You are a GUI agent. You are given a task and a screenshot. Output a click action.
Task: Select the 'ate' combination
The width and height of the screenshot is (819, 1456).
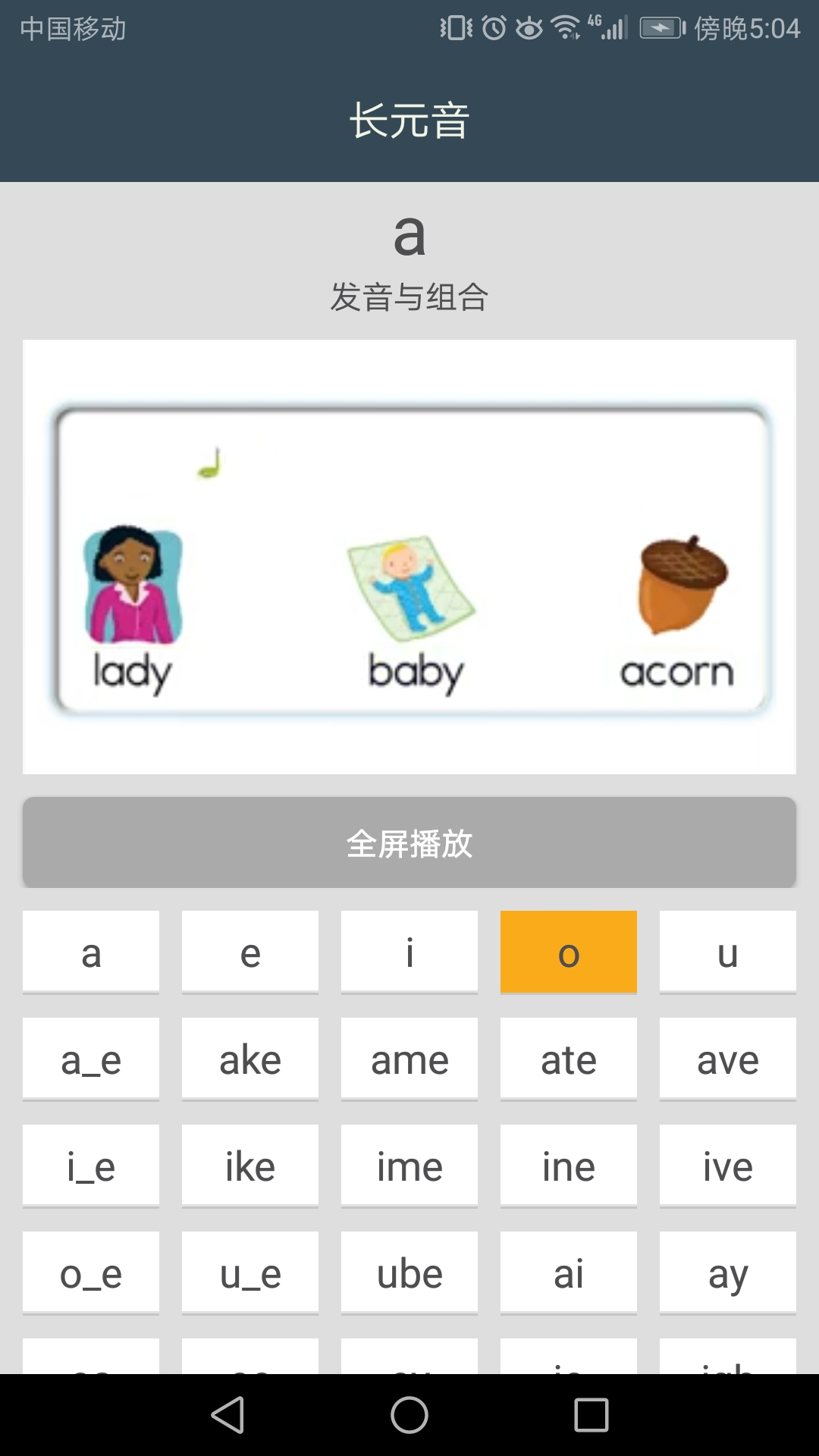569,1059
